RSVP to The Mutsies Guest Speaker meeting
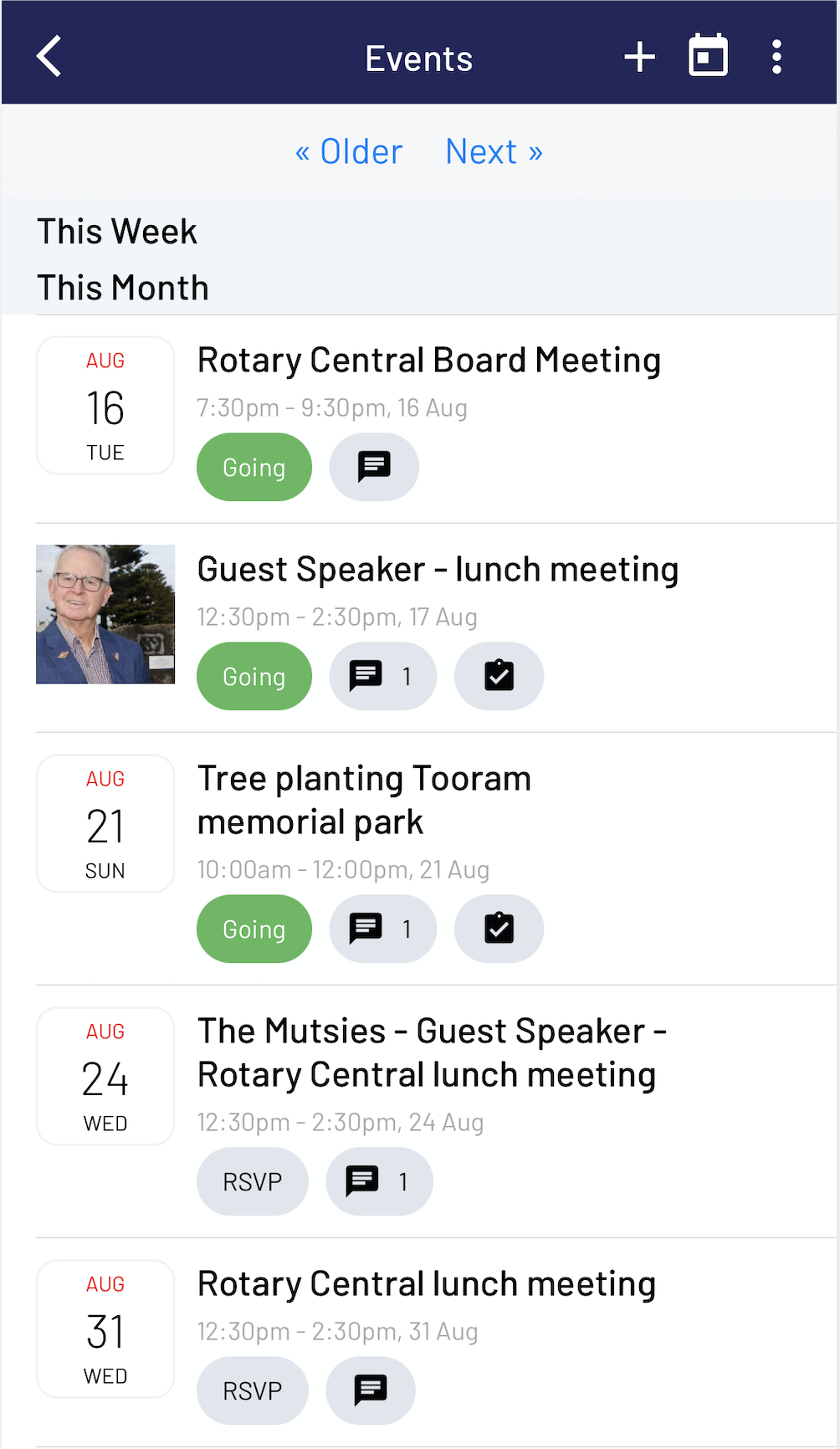The width and height of the screenshot is (840, 1449). pos(252,1181)
